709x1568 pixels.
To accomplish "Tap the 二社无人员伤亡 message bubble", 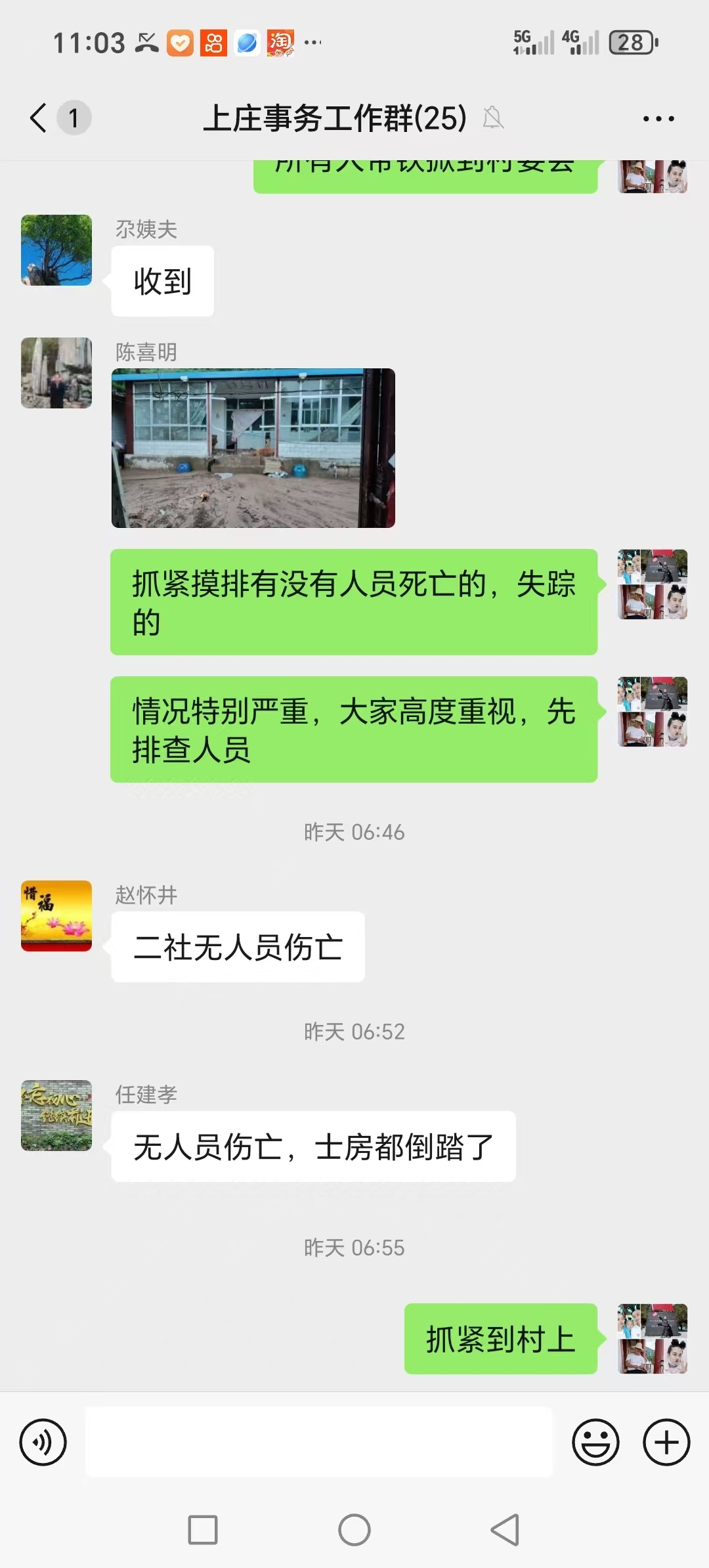I will 238,946.
